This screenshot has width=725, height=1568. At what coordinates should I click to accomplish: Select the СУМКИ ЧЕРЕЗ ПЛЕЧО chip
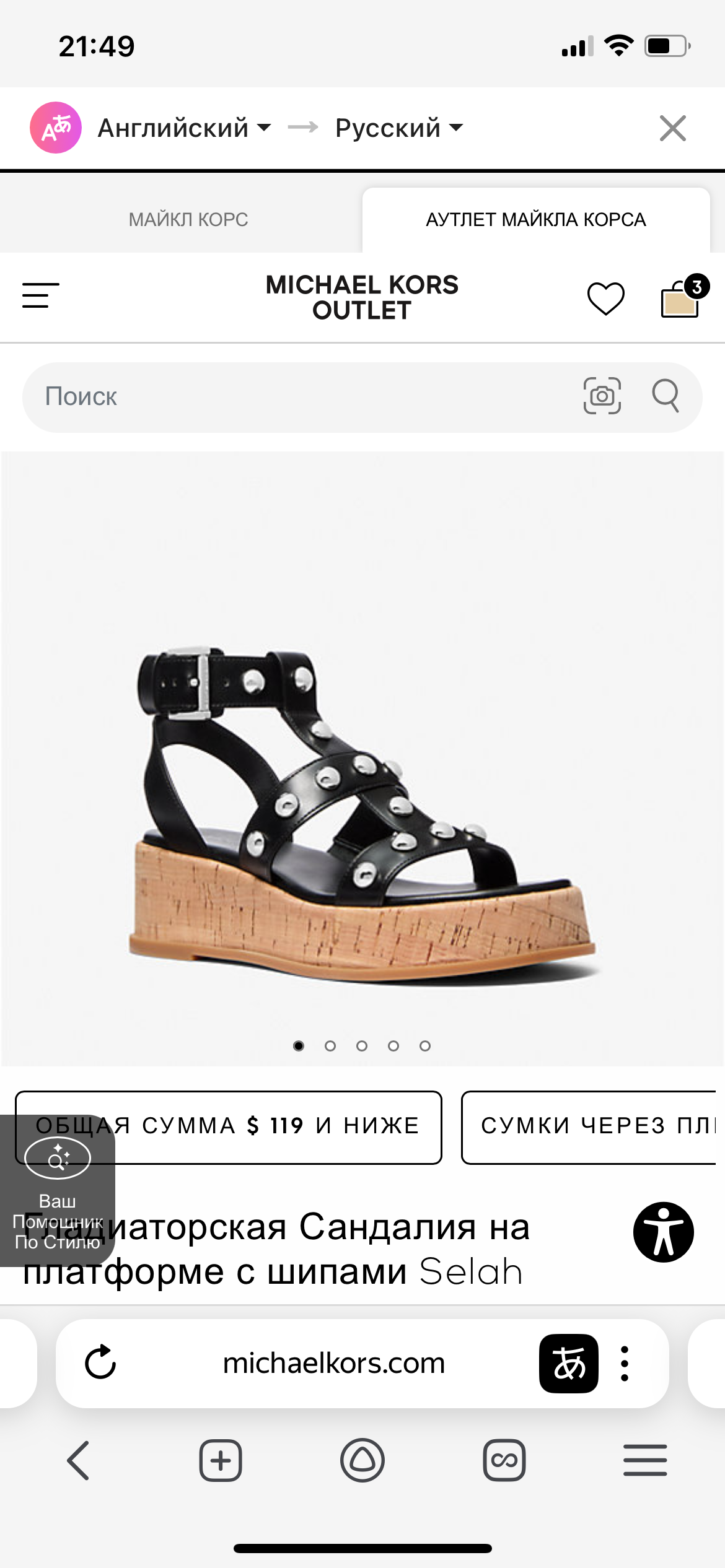click(592, 1126)
